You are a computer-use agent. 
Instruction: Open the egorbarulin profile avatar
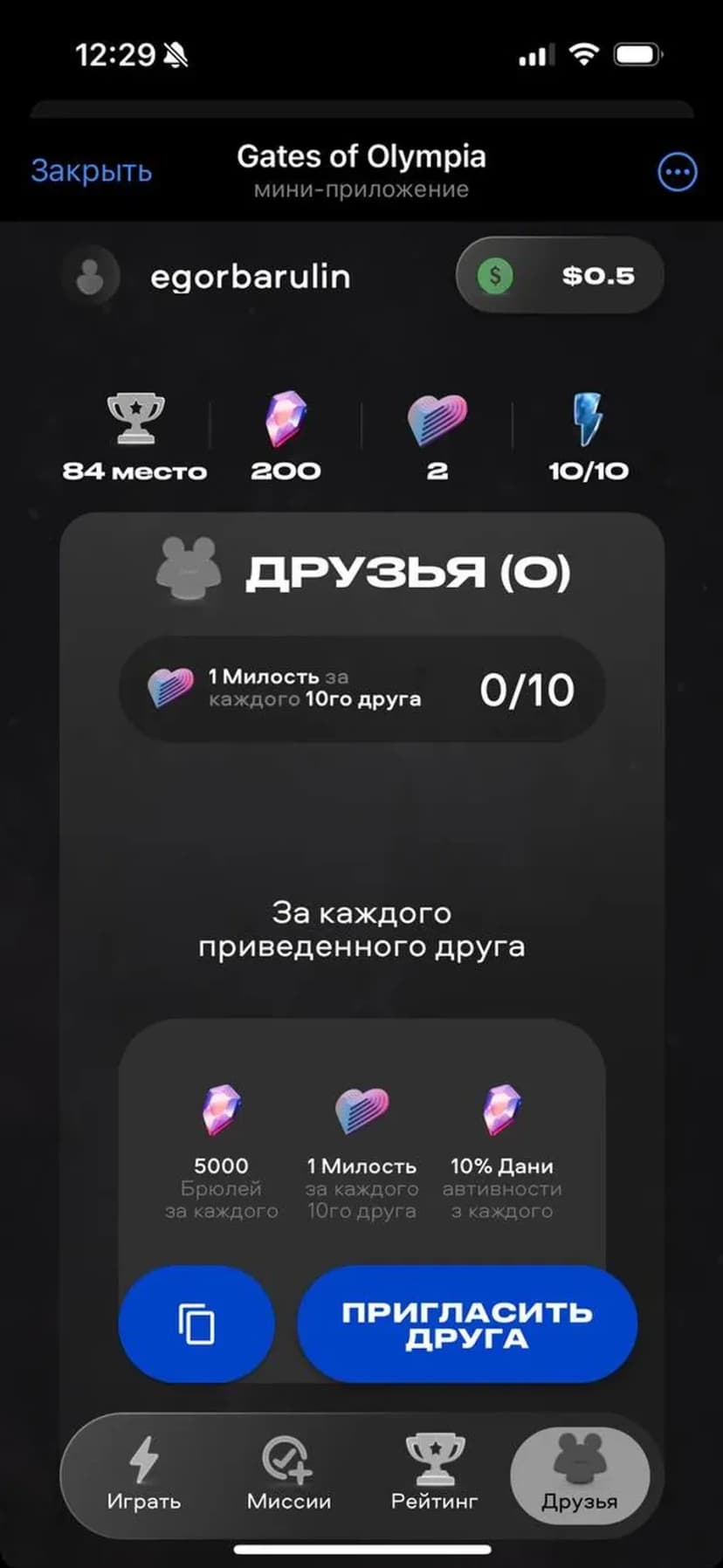pyautogui.click(x=91, y=277)
